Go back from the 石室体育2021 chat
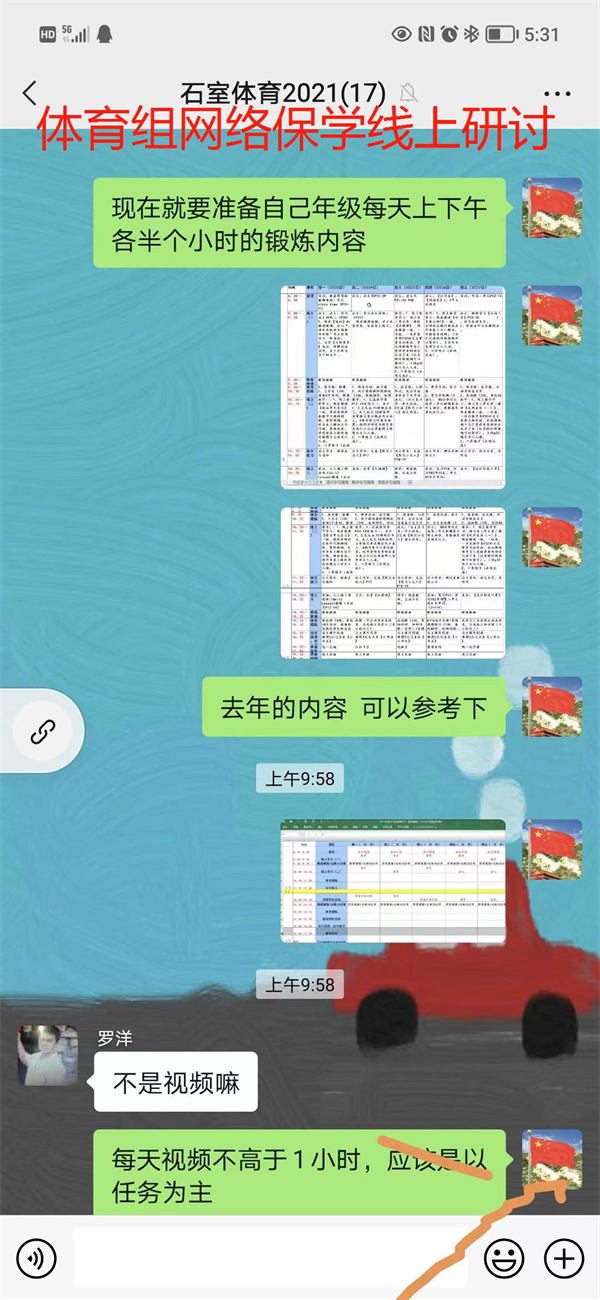 point(30,93)
